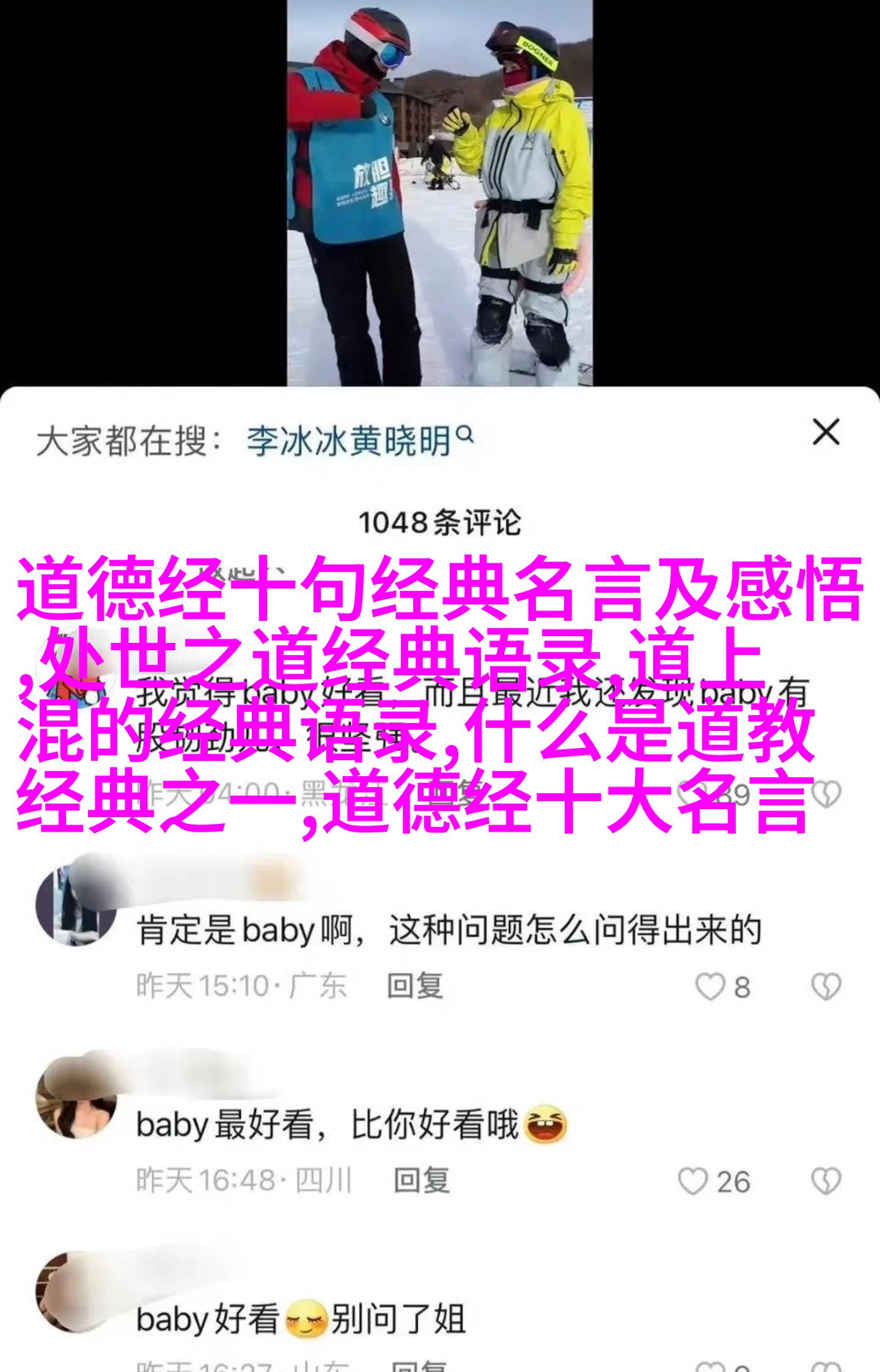Tap the skiing video above the comments

click(x=439, y=193)
